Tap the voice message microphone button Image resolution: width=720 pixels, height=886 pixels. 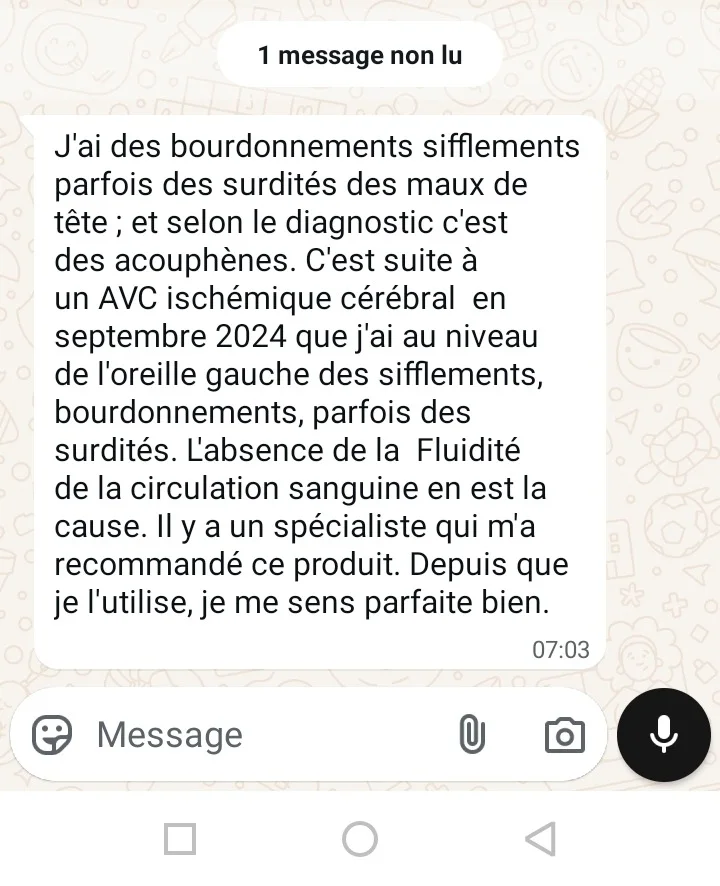click(x=664, y=735)
